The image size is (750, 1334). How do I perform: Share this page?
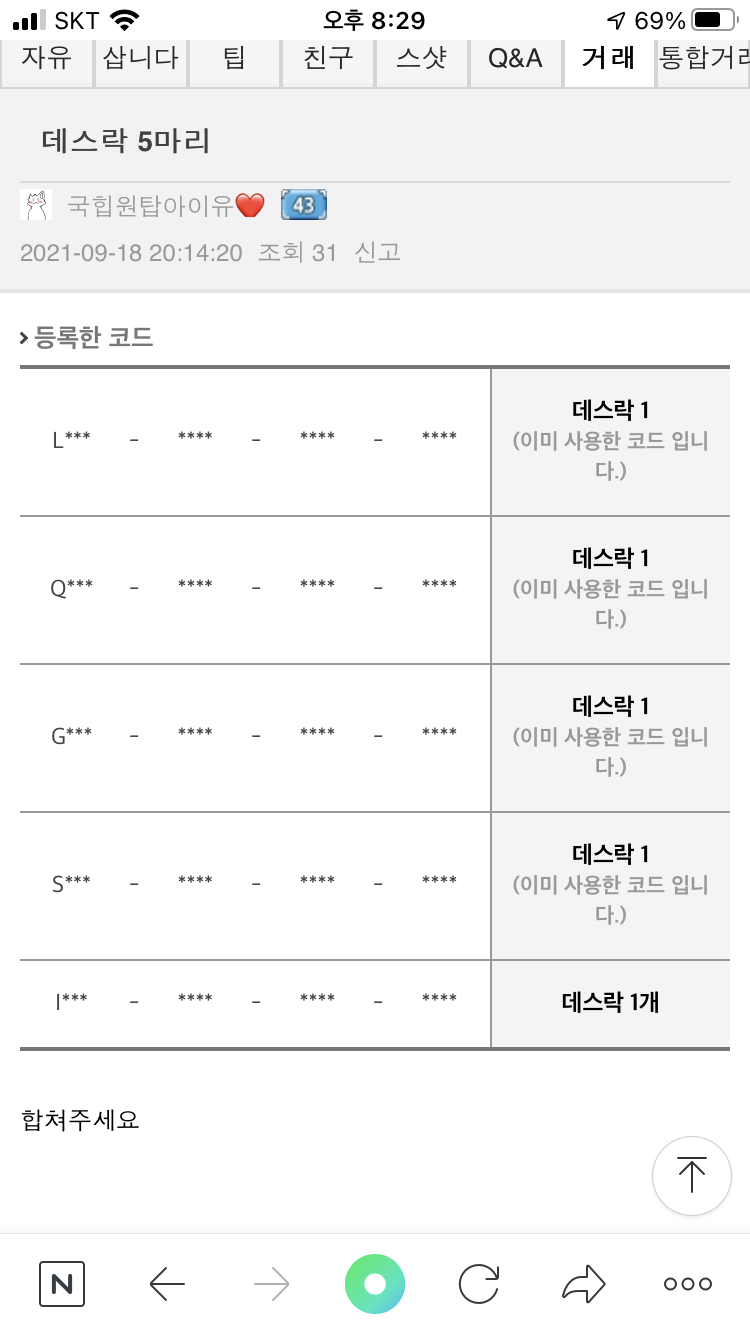tap(584, 1284)
